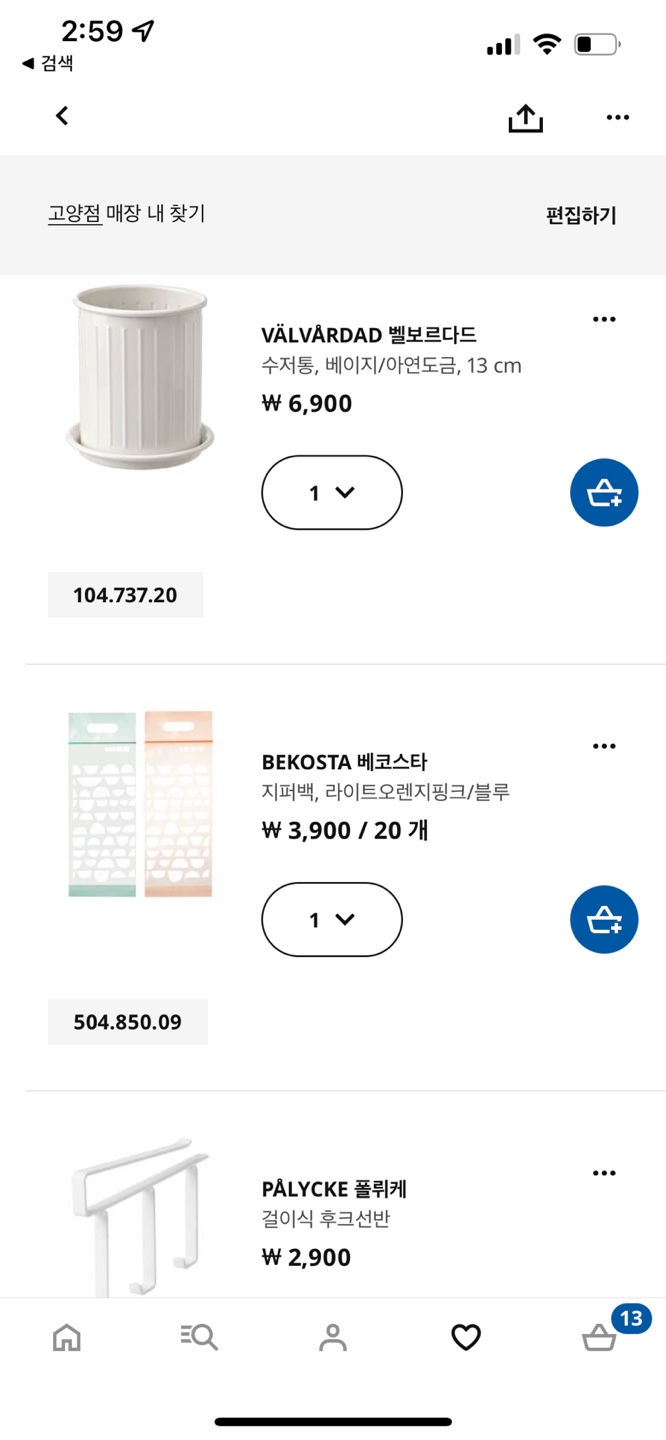Open BEKOSTA 베코스타 product details
Viewport: 666px width, 1440px height.
(x=344, y=762)
